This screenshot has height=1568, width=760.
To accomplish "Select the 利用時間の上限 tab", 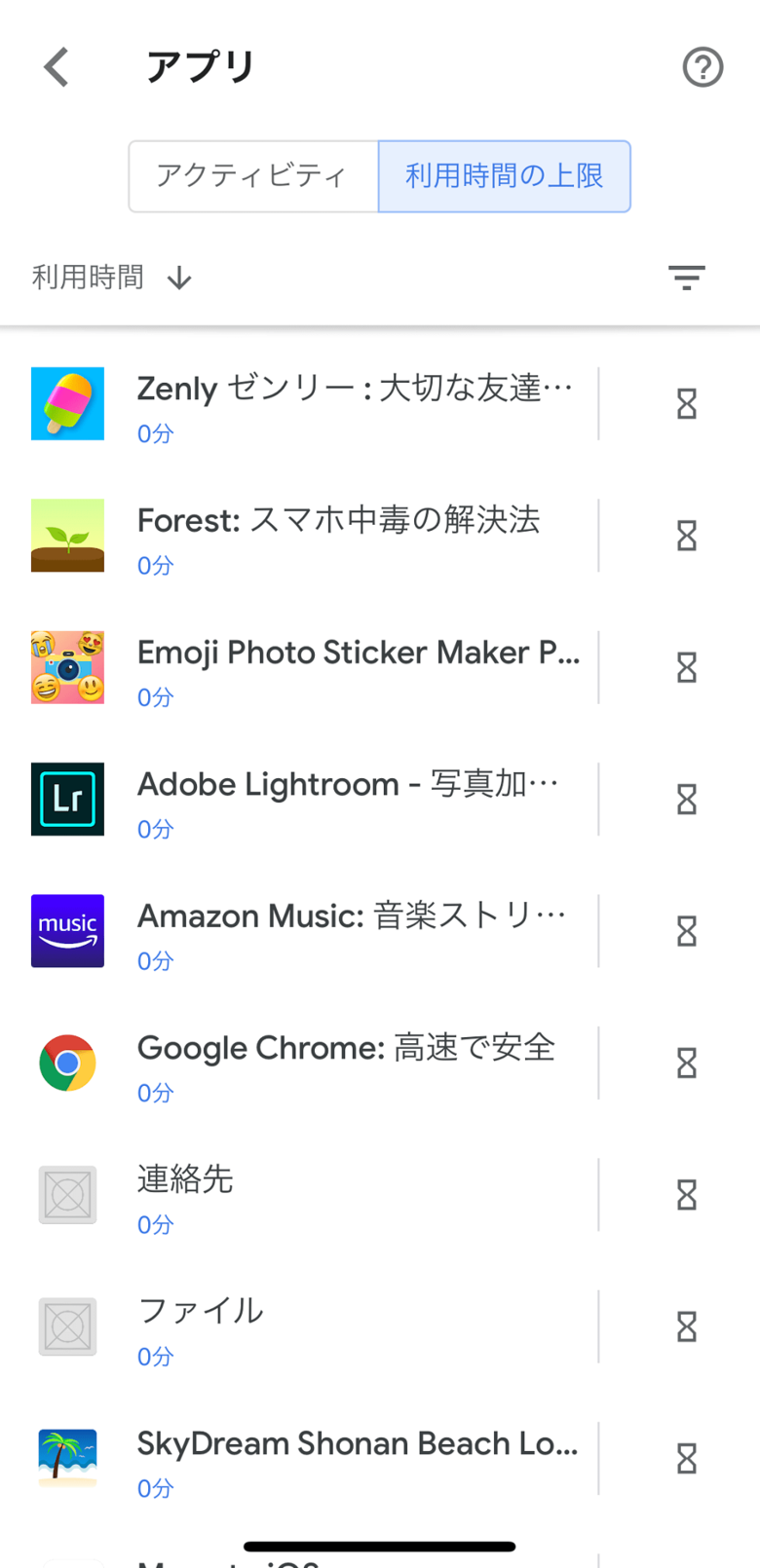I will point(504,176).
